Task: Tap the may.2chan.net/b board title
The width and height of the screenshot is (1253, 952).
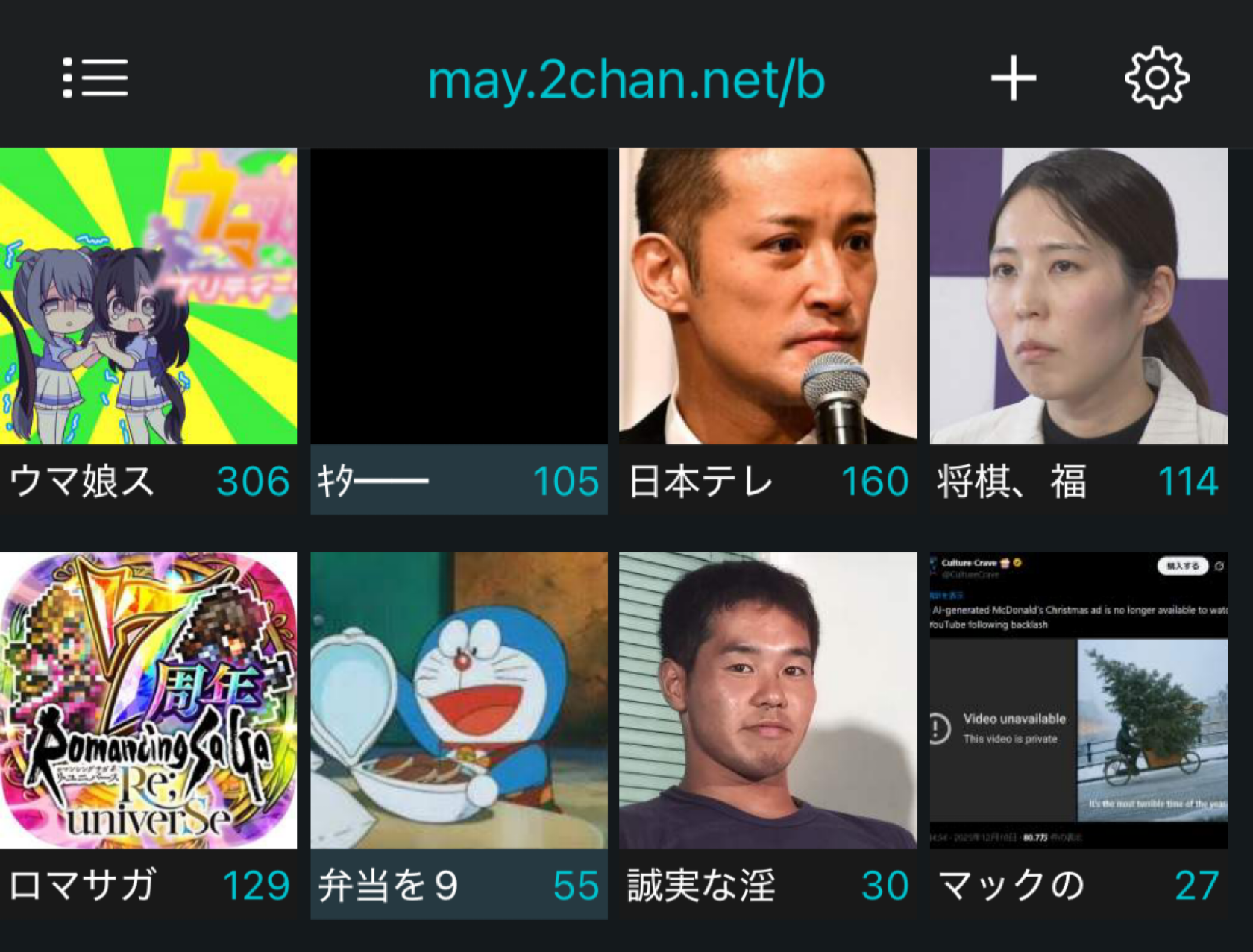Action: tap(626, 81)
